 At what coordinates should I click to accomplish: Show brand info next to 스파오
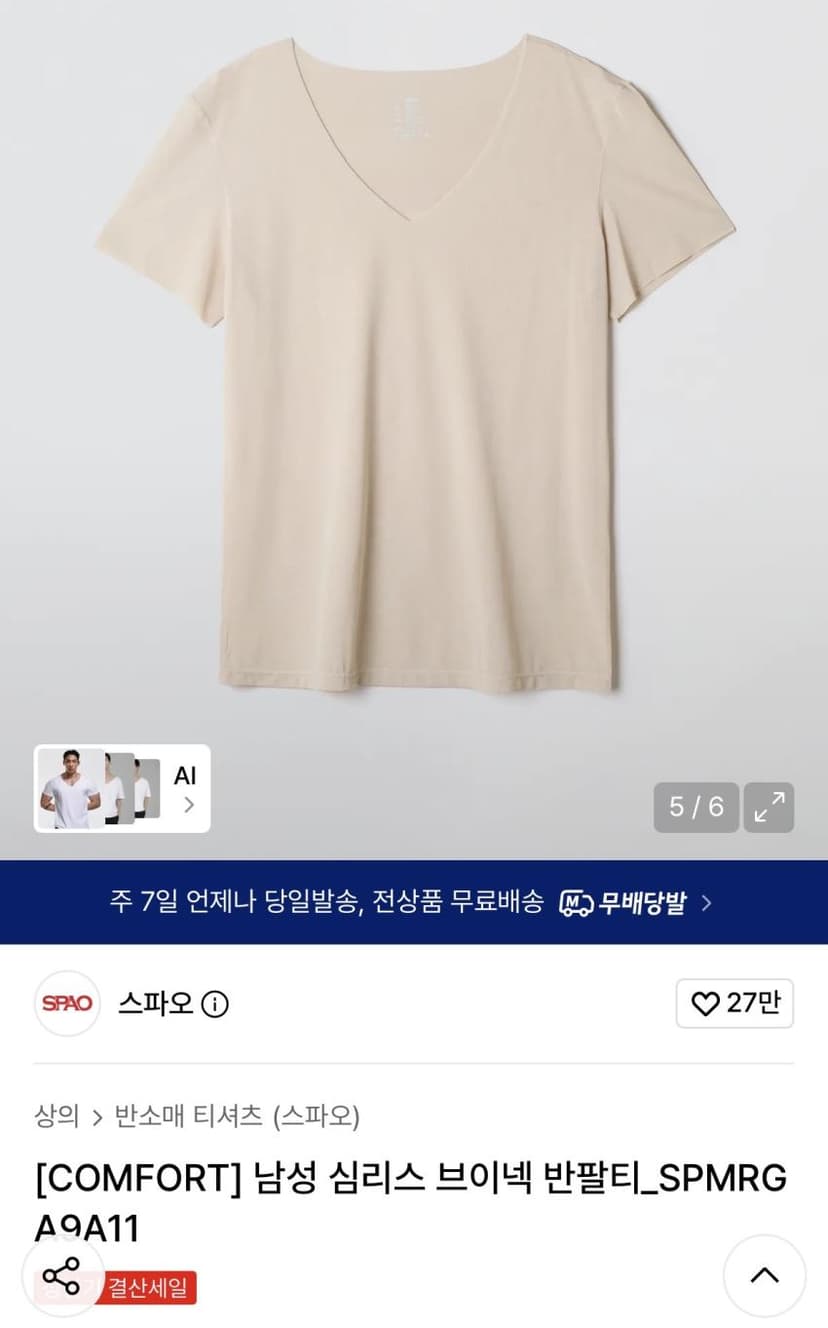point(215,1004)
